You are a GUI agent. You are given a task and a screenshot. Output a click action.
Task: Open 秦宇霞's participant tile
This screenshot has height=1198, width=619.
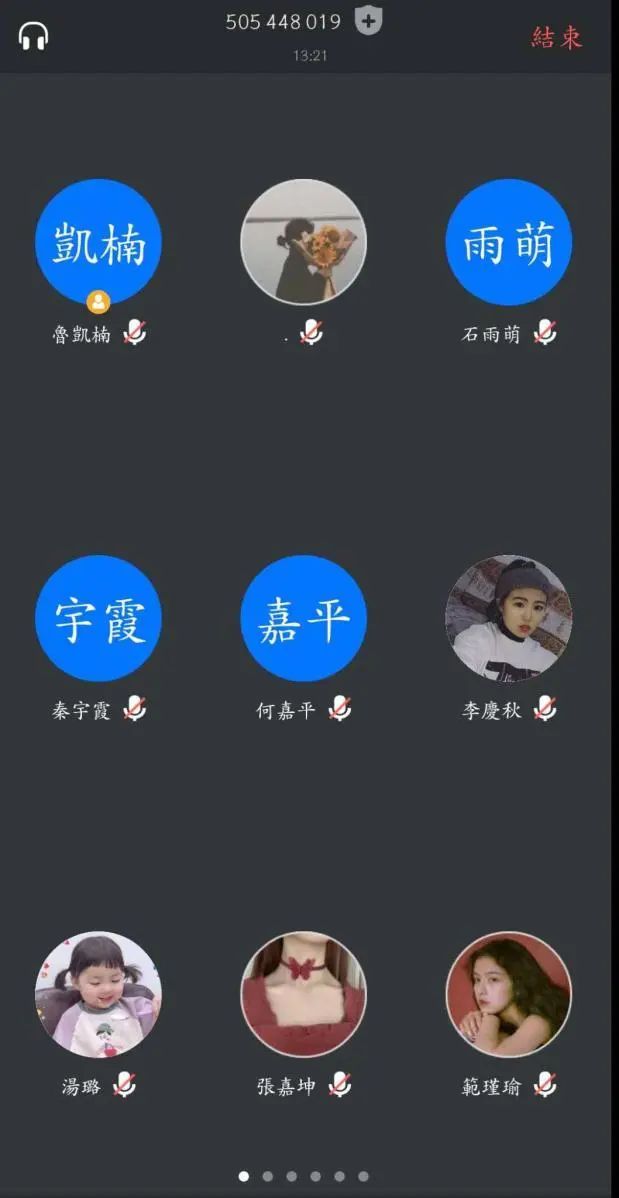[98, 618]
